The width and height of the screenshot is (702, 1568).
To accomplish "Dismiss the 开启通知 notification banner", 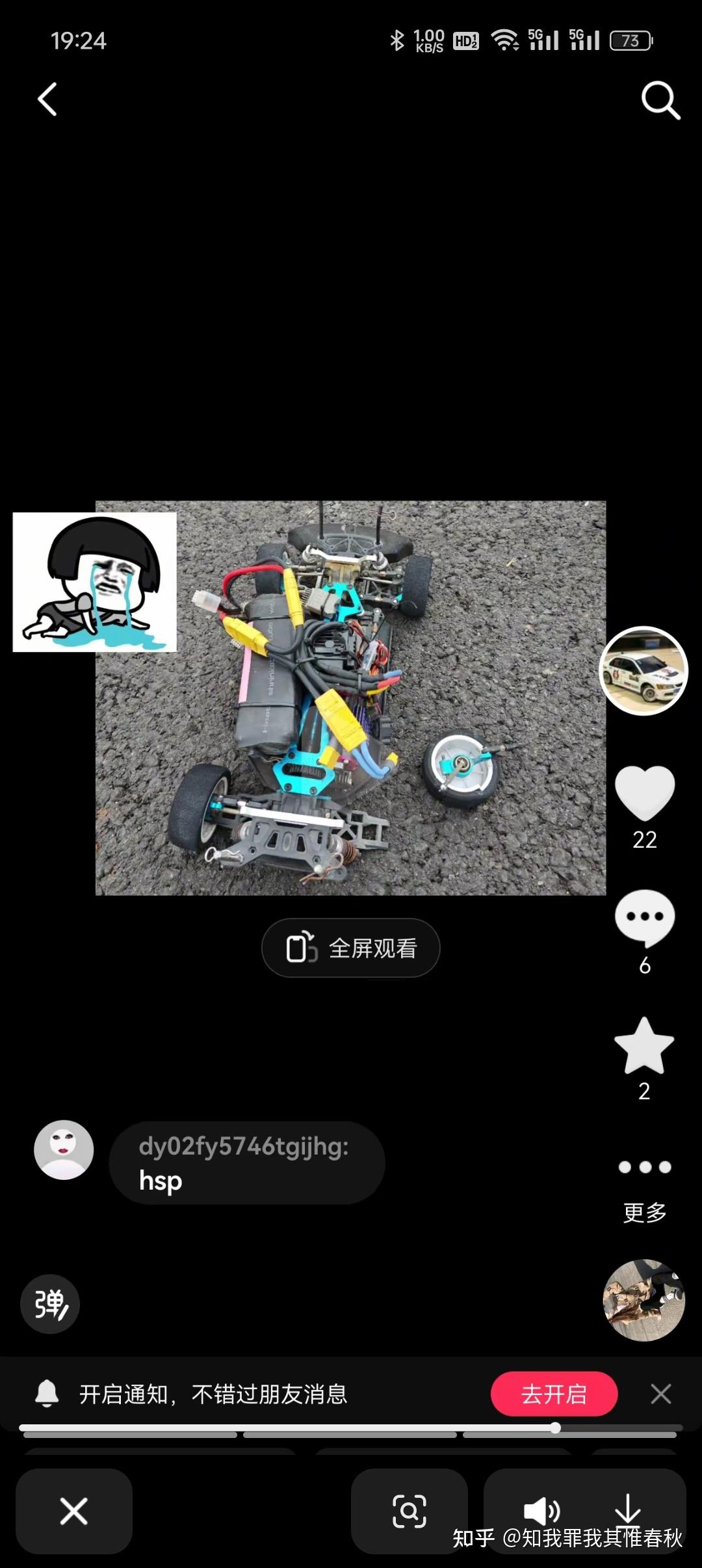I will [660, 1394].
